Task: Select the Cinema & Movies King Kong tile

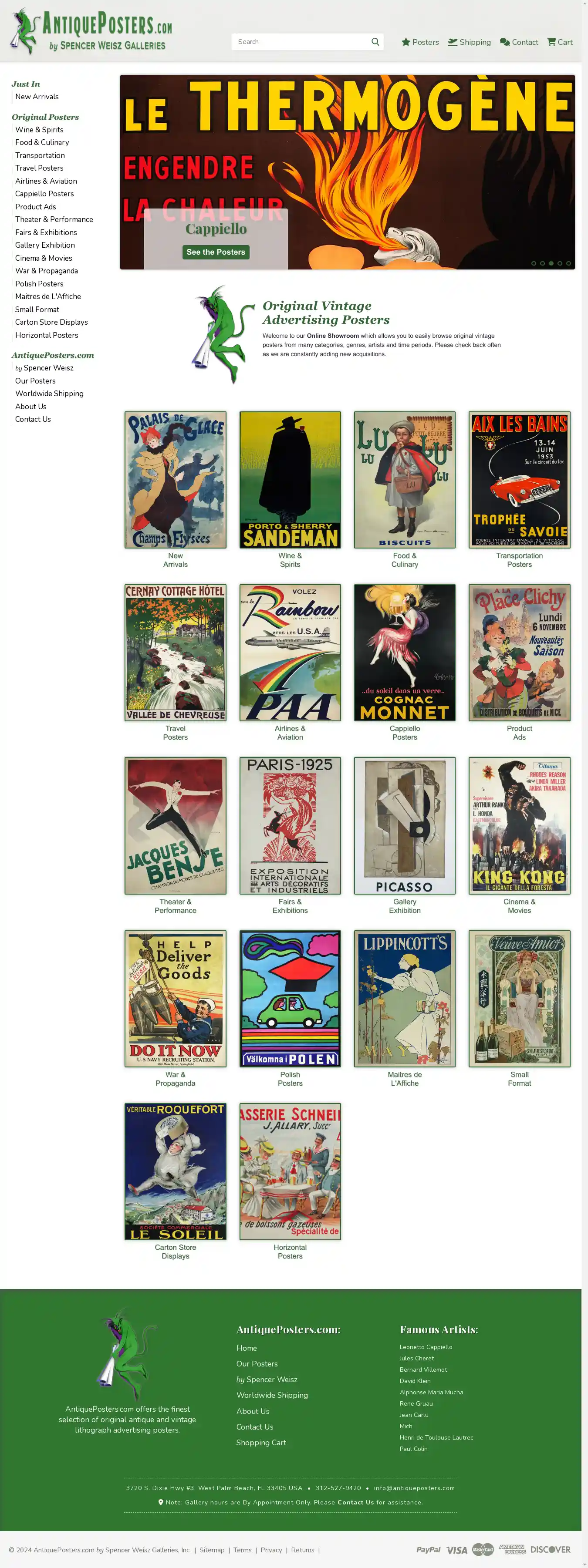Action: coord(519,825)
